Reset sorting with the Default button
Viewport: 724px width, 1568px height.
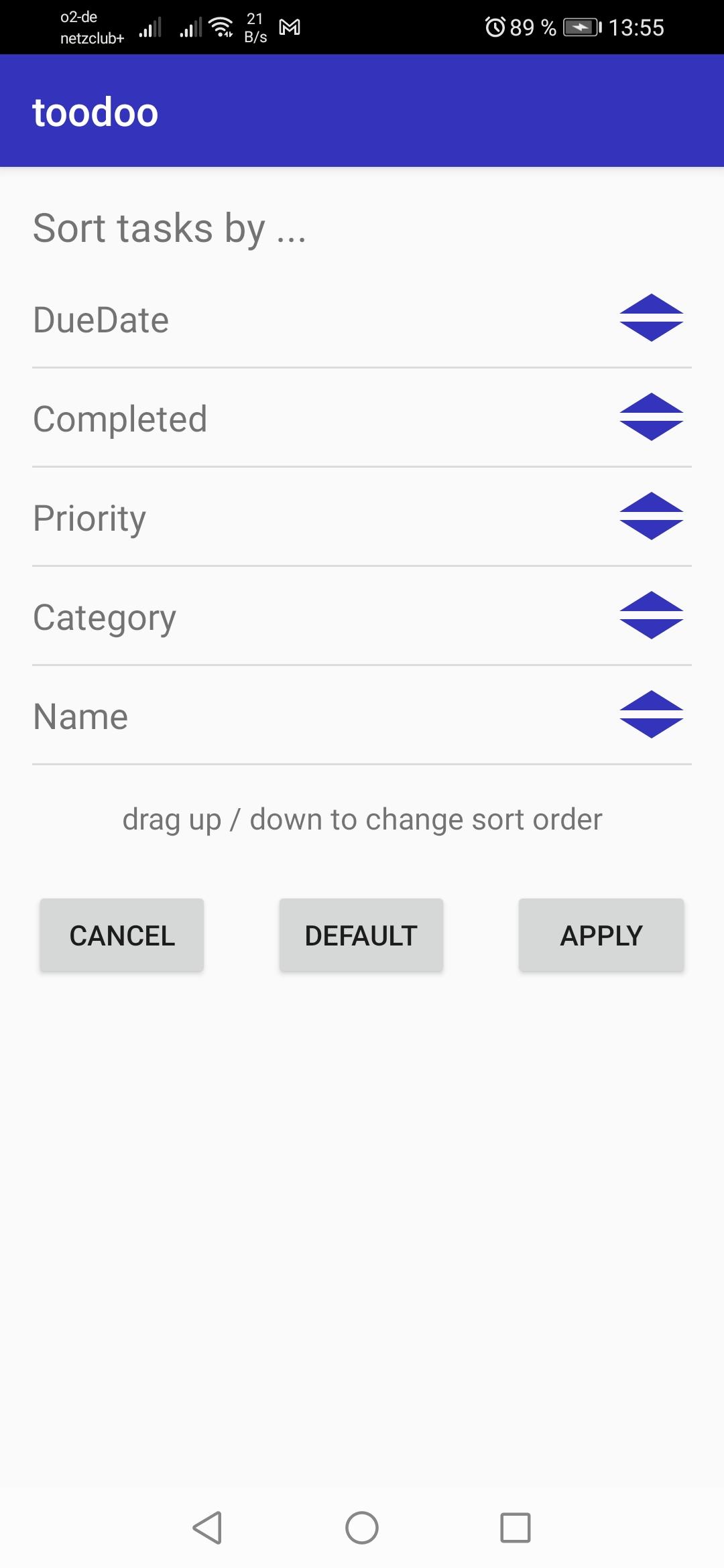click(x=361, y=935)
